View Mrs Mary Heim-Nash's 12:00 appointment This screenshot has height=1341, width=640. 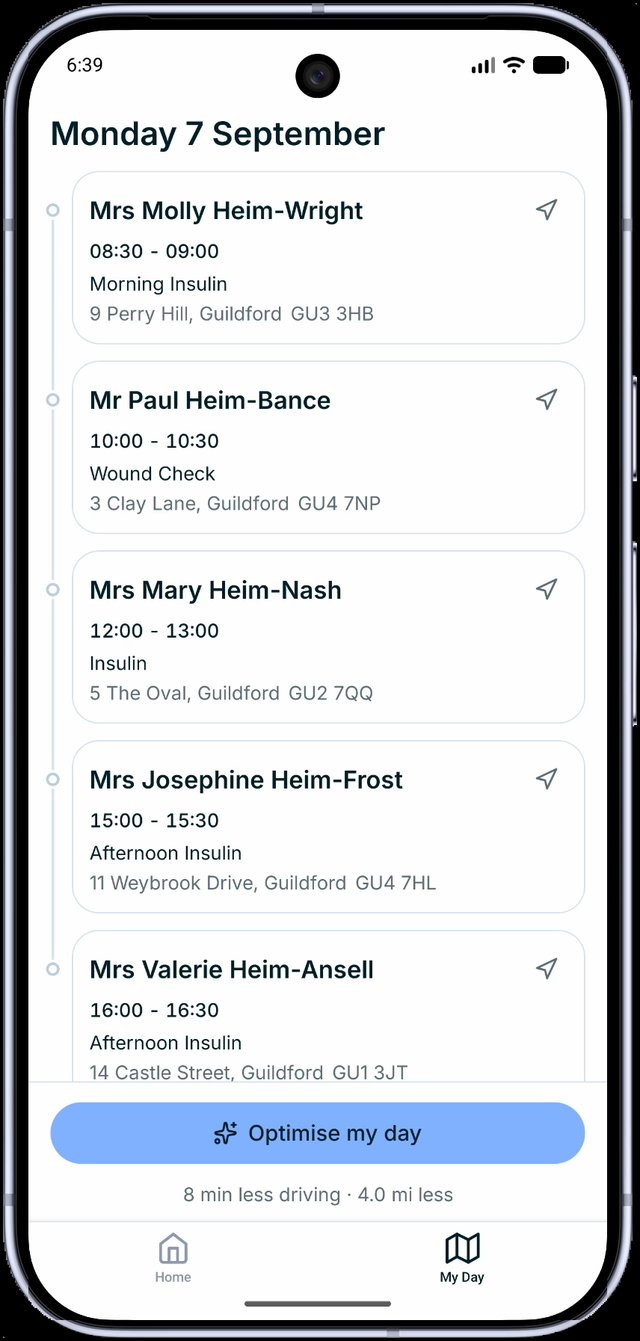point(328,637)
